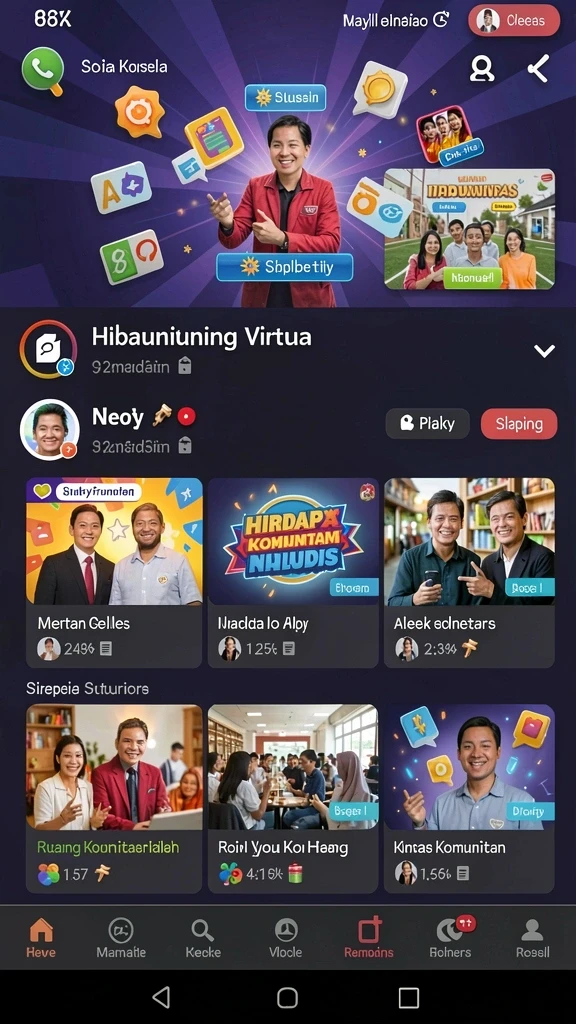Open the Niadda lo Alpy card
This screenshot has width=576, height=1024.
tap(293, 573)
